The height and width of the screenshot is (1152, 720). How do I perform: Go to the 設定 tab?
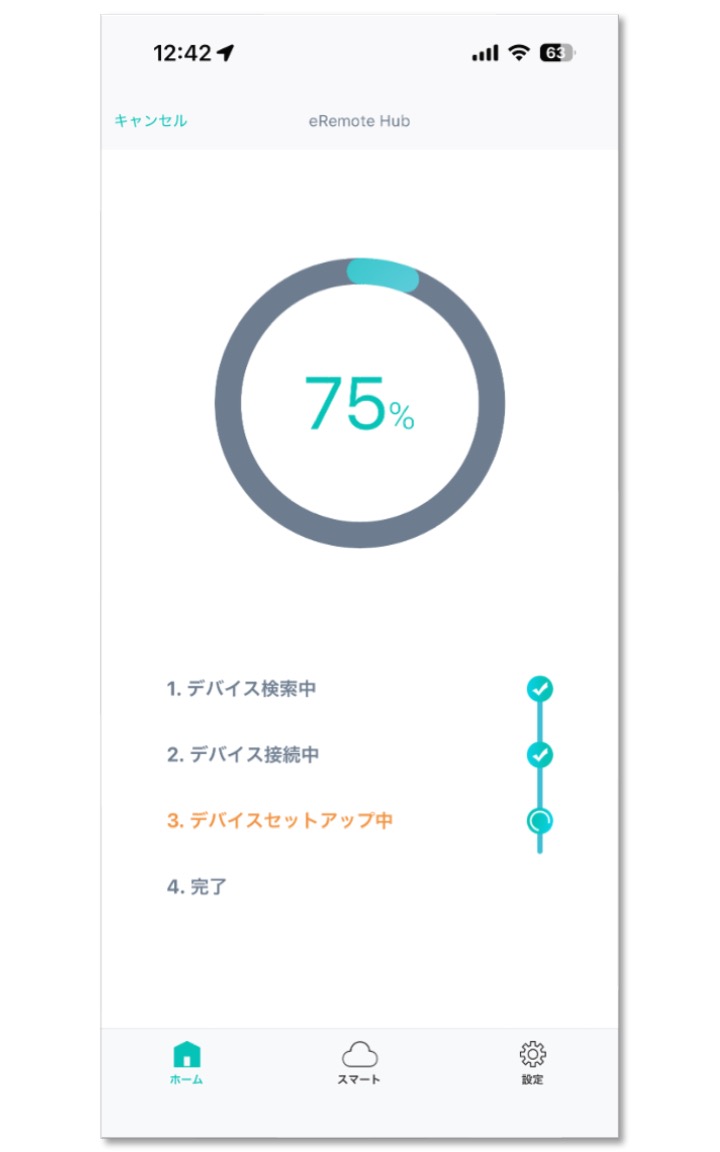pyautogui.click(x=533, y=1062)
